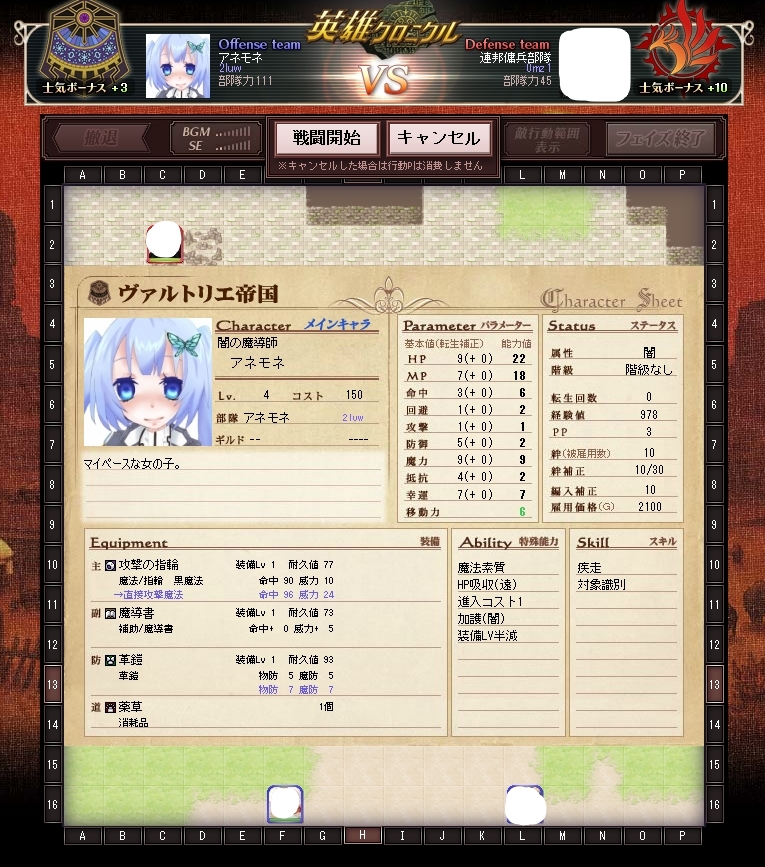This screenshot has height=867, width=765.
Task: Adjust the BGM volume bars
Action: pos(232,131)
